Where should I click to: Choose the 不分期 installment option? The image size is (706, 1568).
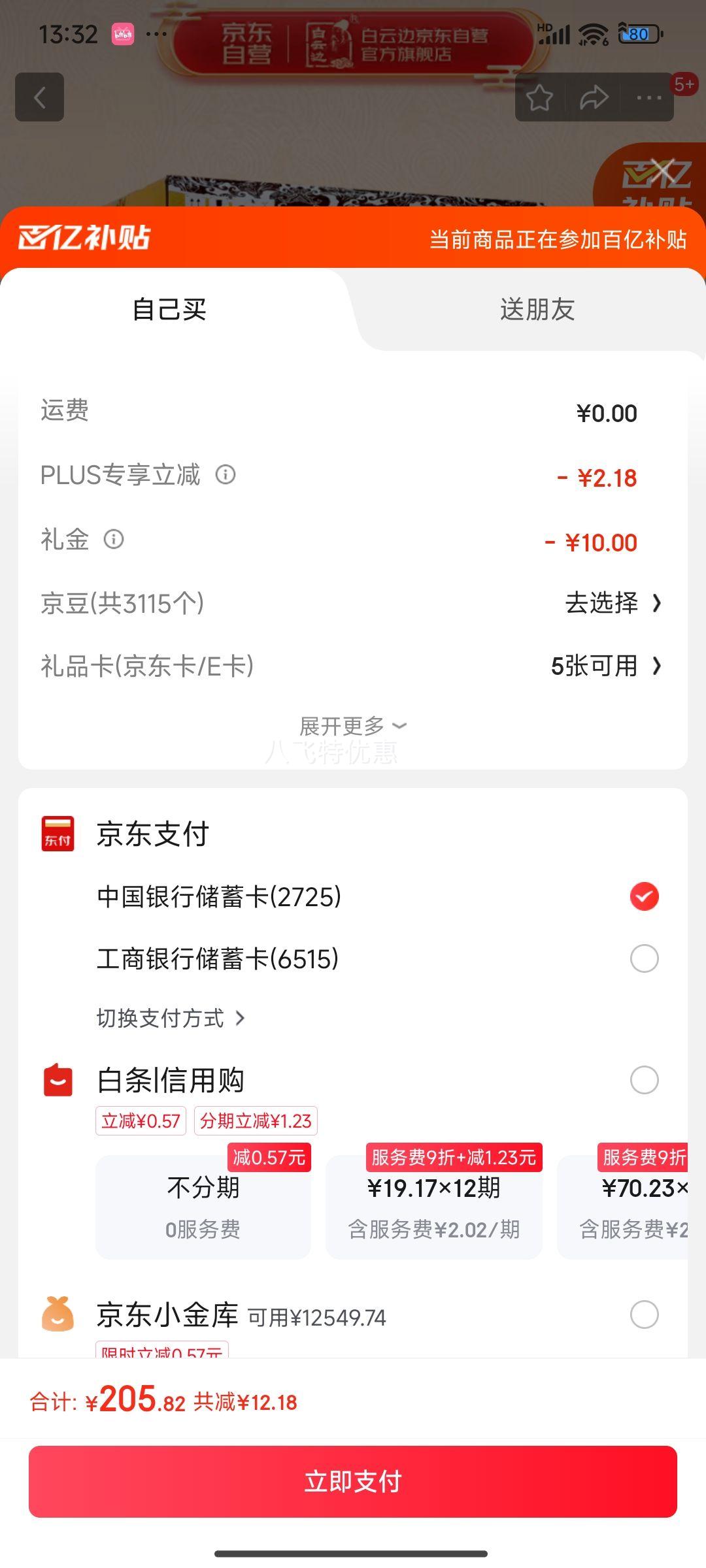[203, 1206]
